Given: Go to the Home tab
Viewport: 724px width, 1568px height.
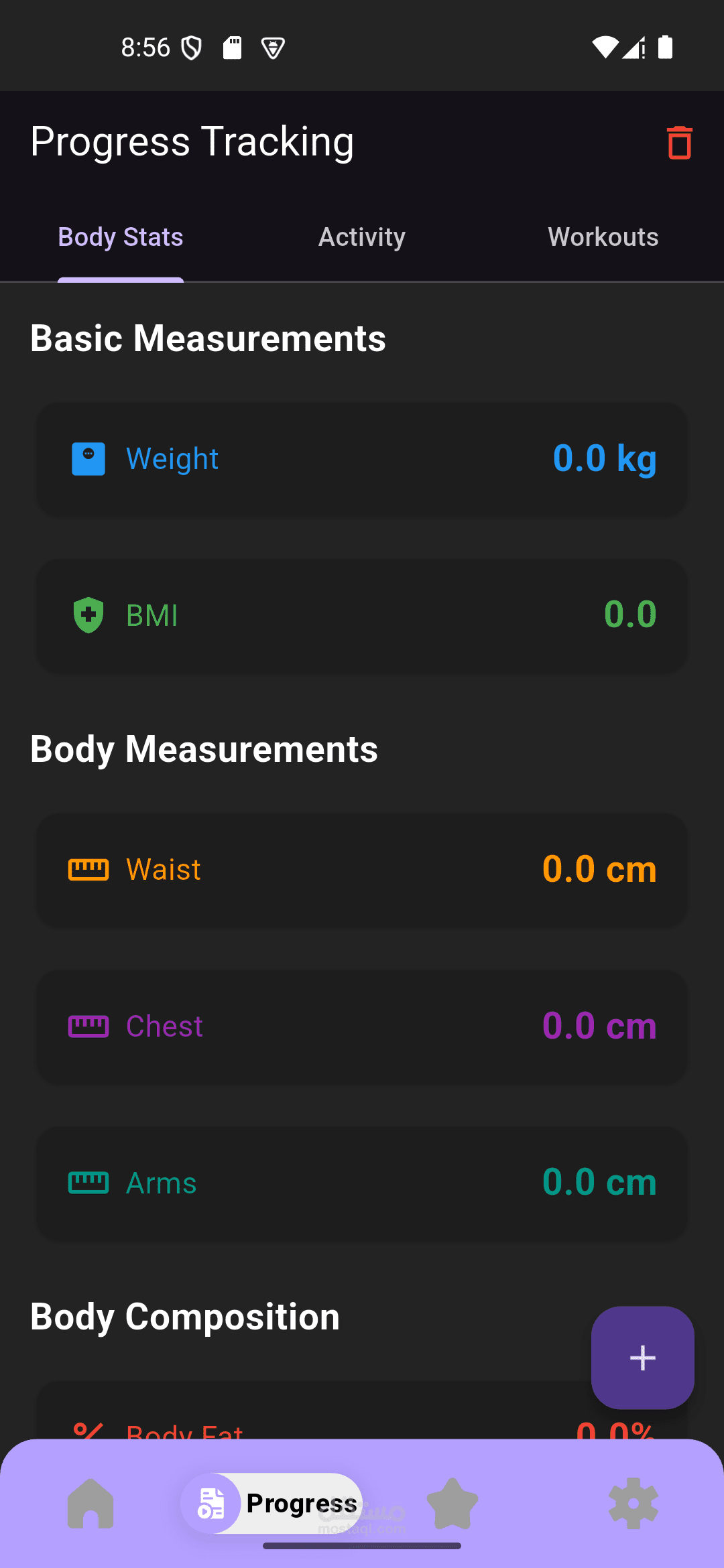Looking at the screenshot, I should click(x=90, y=1504).
